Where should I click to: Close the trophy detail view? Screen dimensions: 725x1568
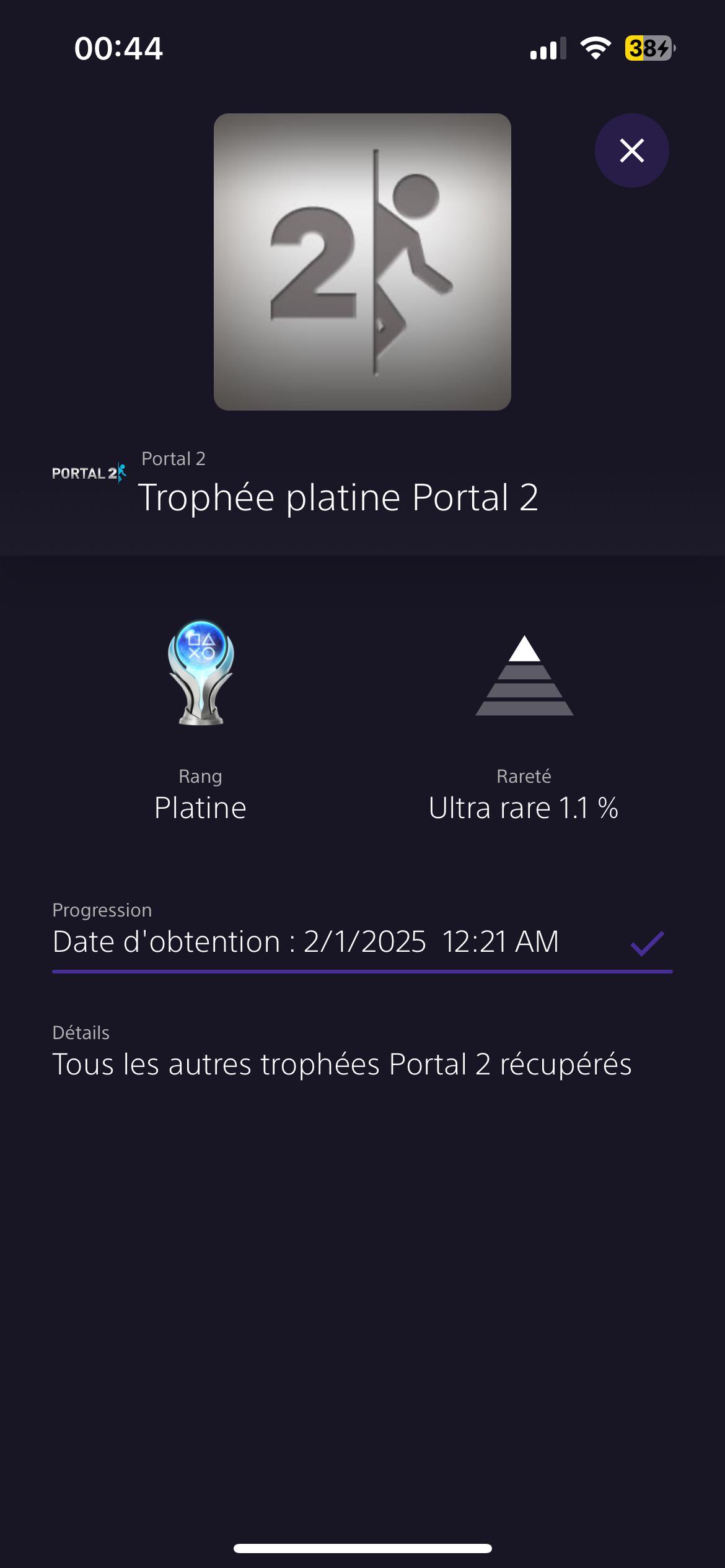[631, 150]
